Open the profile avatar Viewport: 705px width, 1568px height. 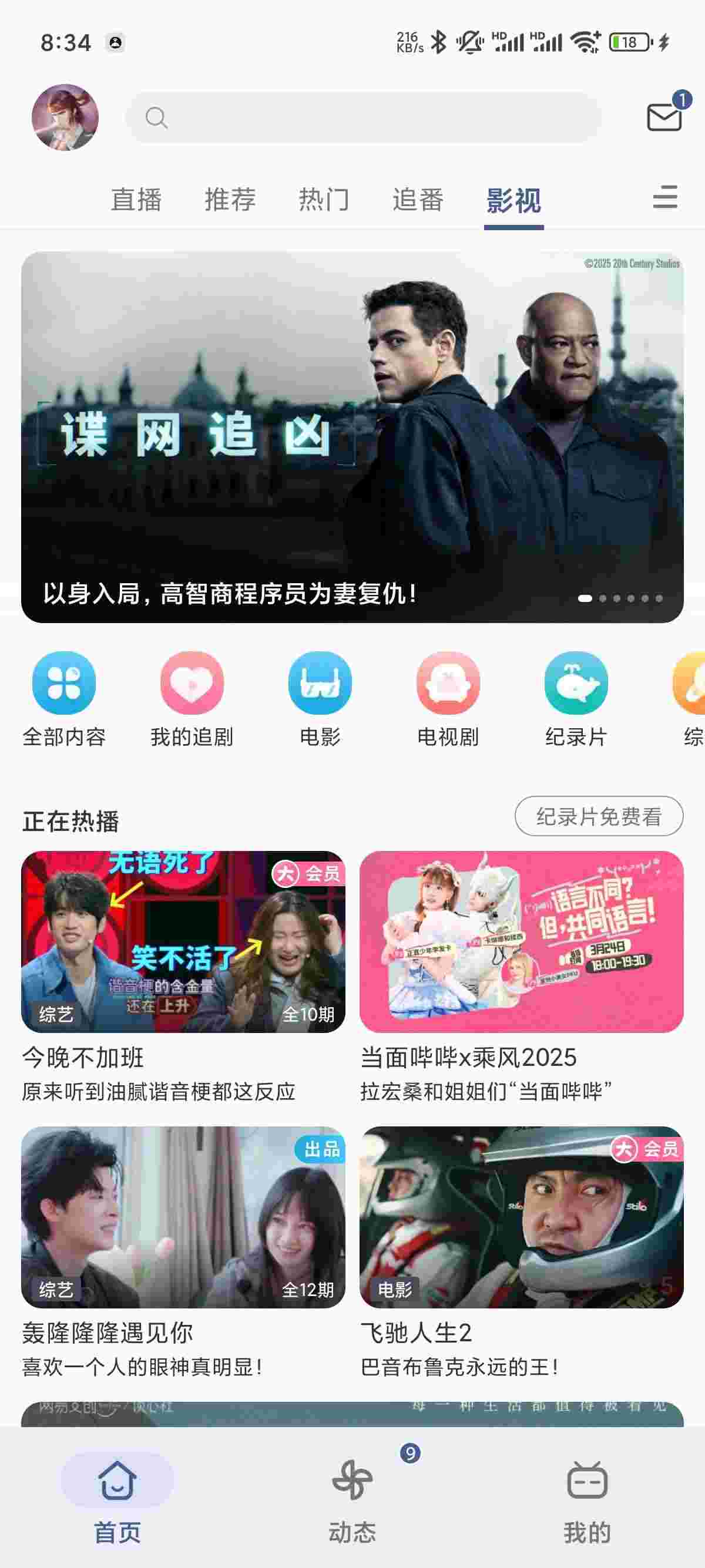65,117
